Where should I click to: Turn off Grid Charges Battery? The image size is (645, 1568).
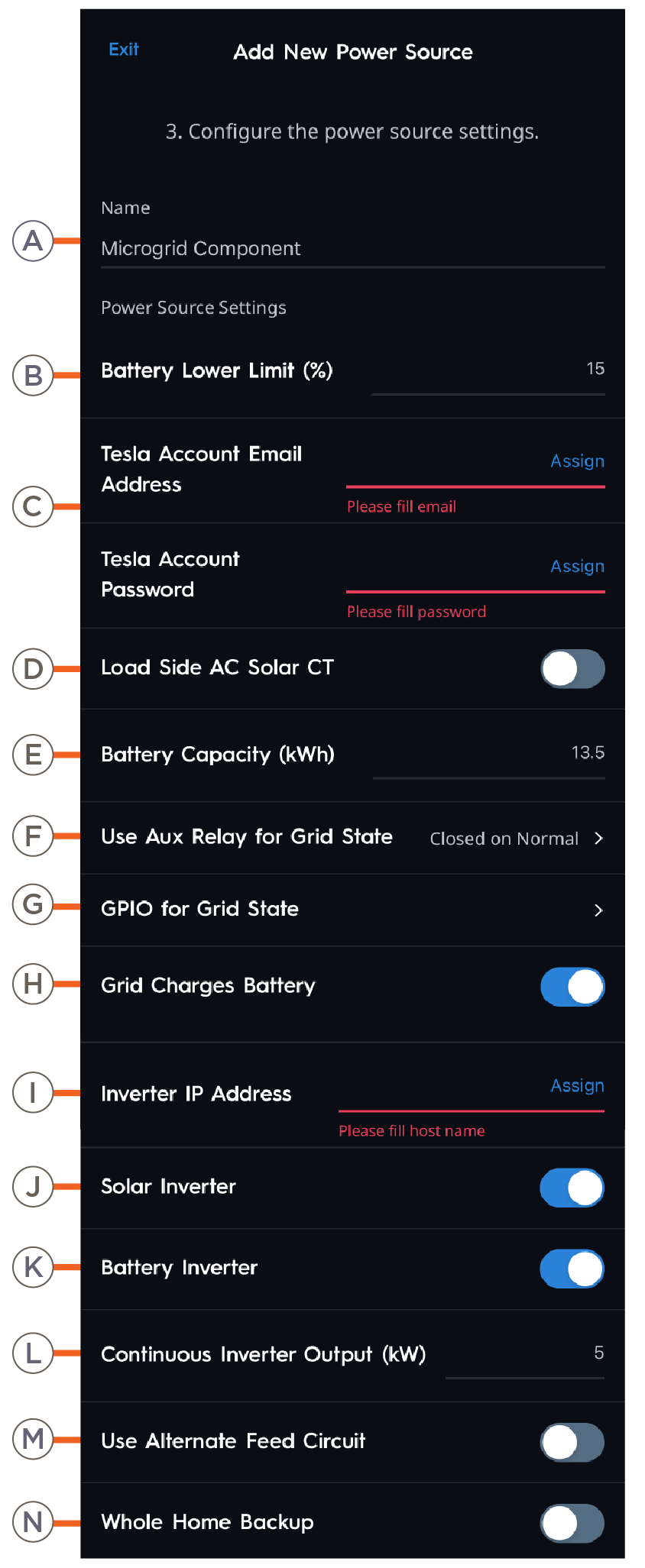click(572, 987)
